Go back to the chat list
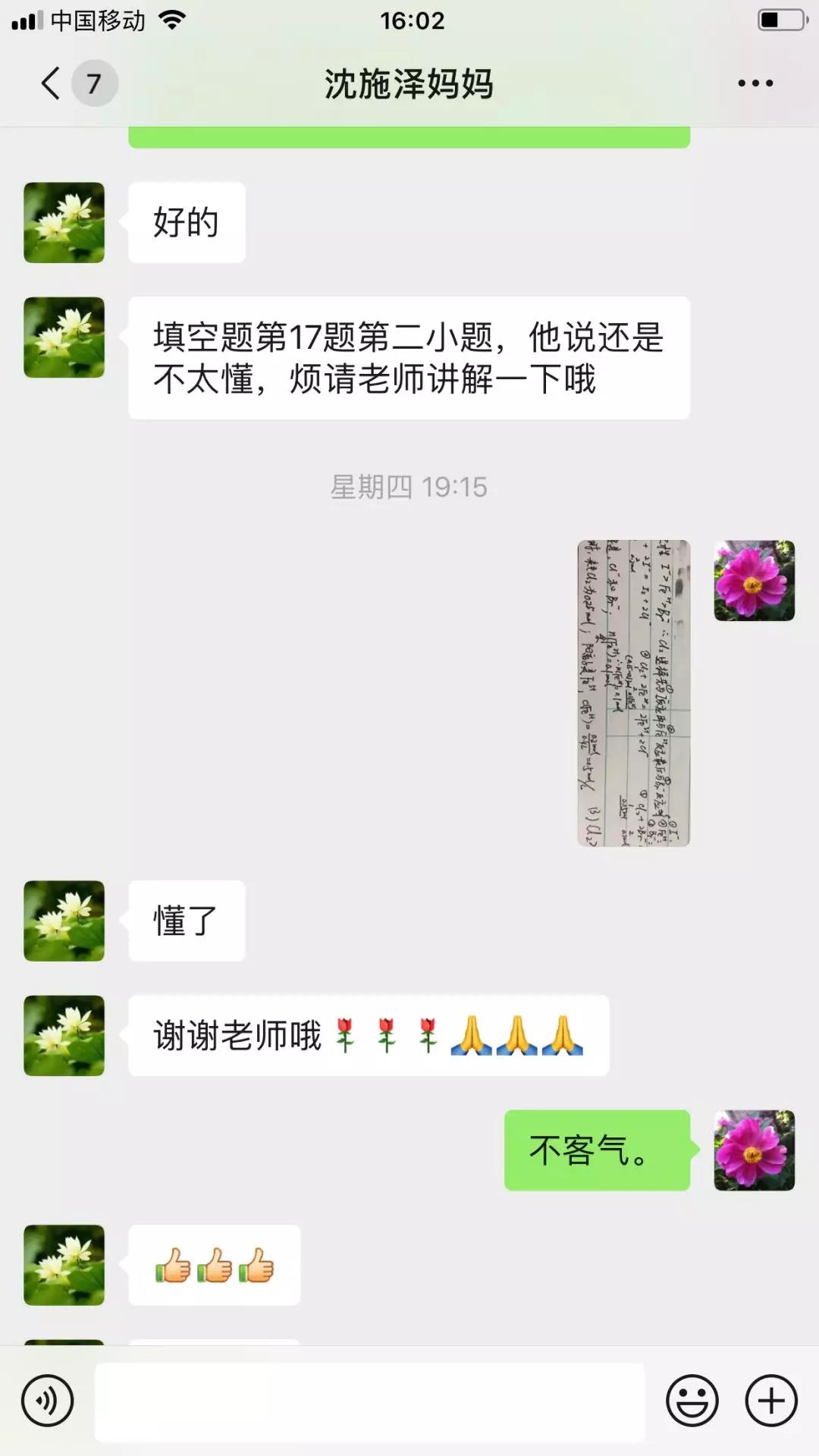The image size is (819, 1456). 52,83
